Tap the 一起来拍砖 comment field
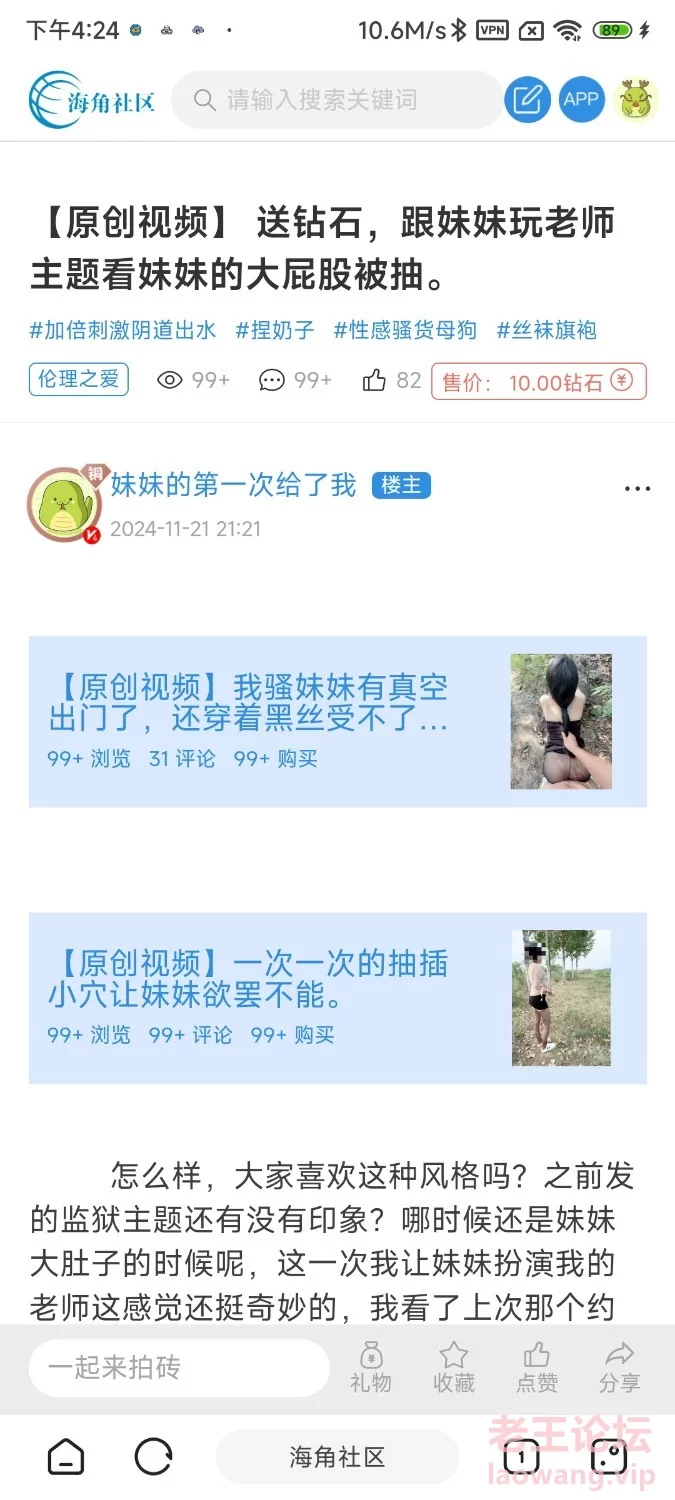The width and height of the screenshot is (675, 1500). click(179, 1368)
